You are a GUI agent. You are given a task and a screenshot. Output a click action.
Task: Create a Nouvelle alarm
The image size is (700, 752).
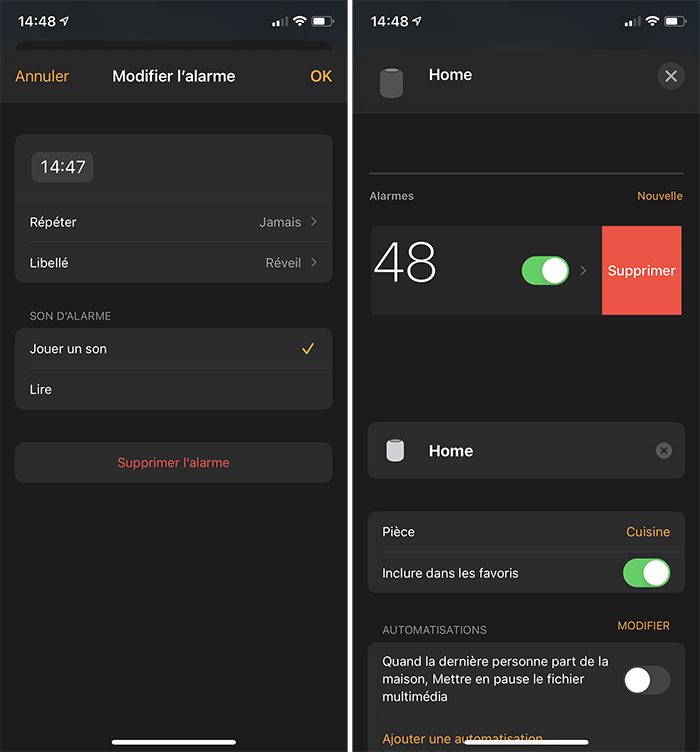[659, 196]
